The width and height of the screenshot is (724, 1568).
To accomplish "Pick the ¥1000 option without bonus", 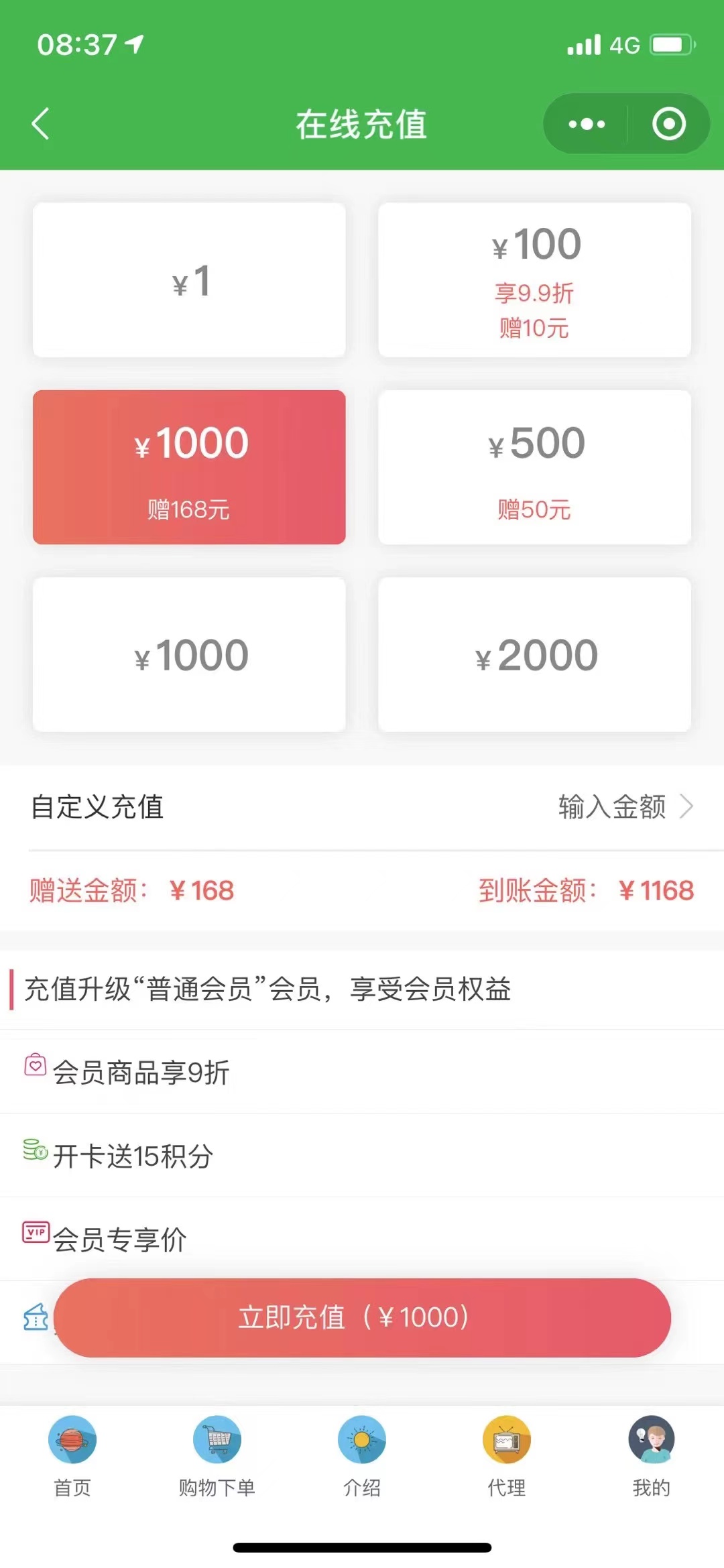I will click(x=189, y=655).
